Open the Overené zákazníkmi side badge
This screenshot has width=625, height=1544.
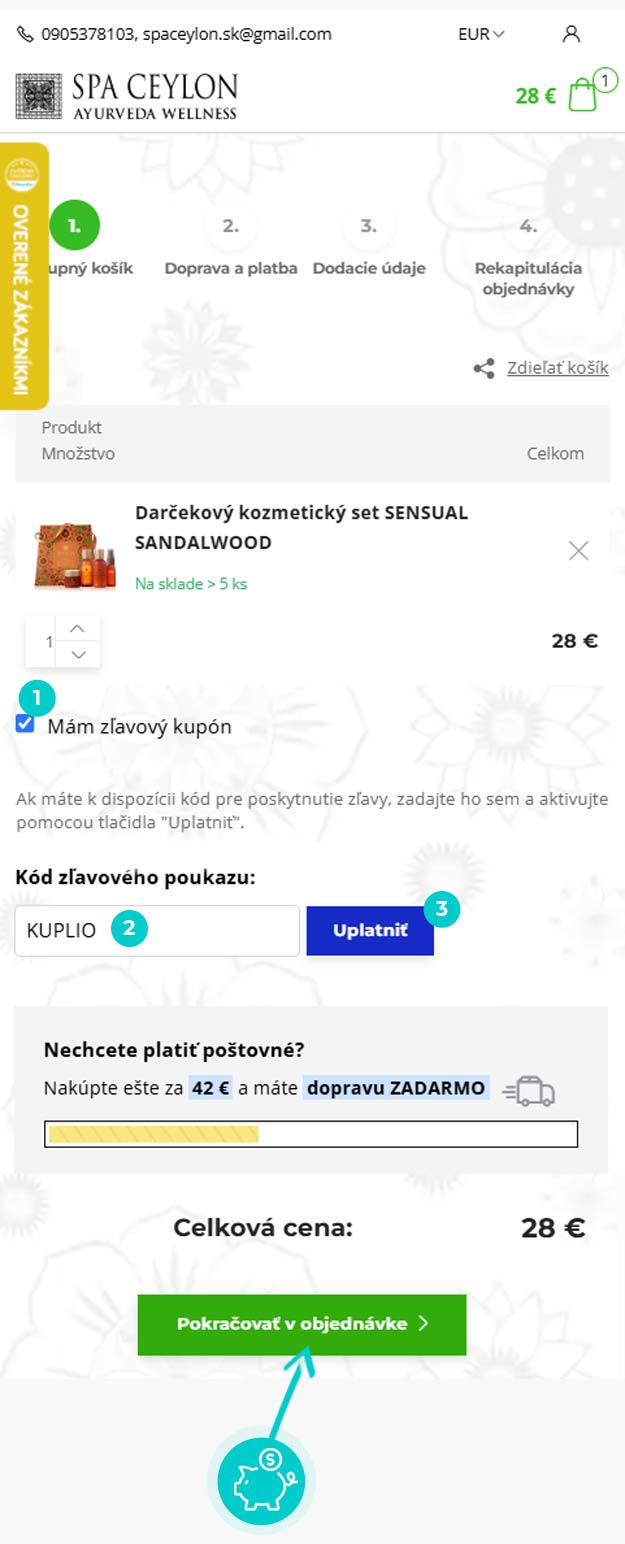coord(24,276)
